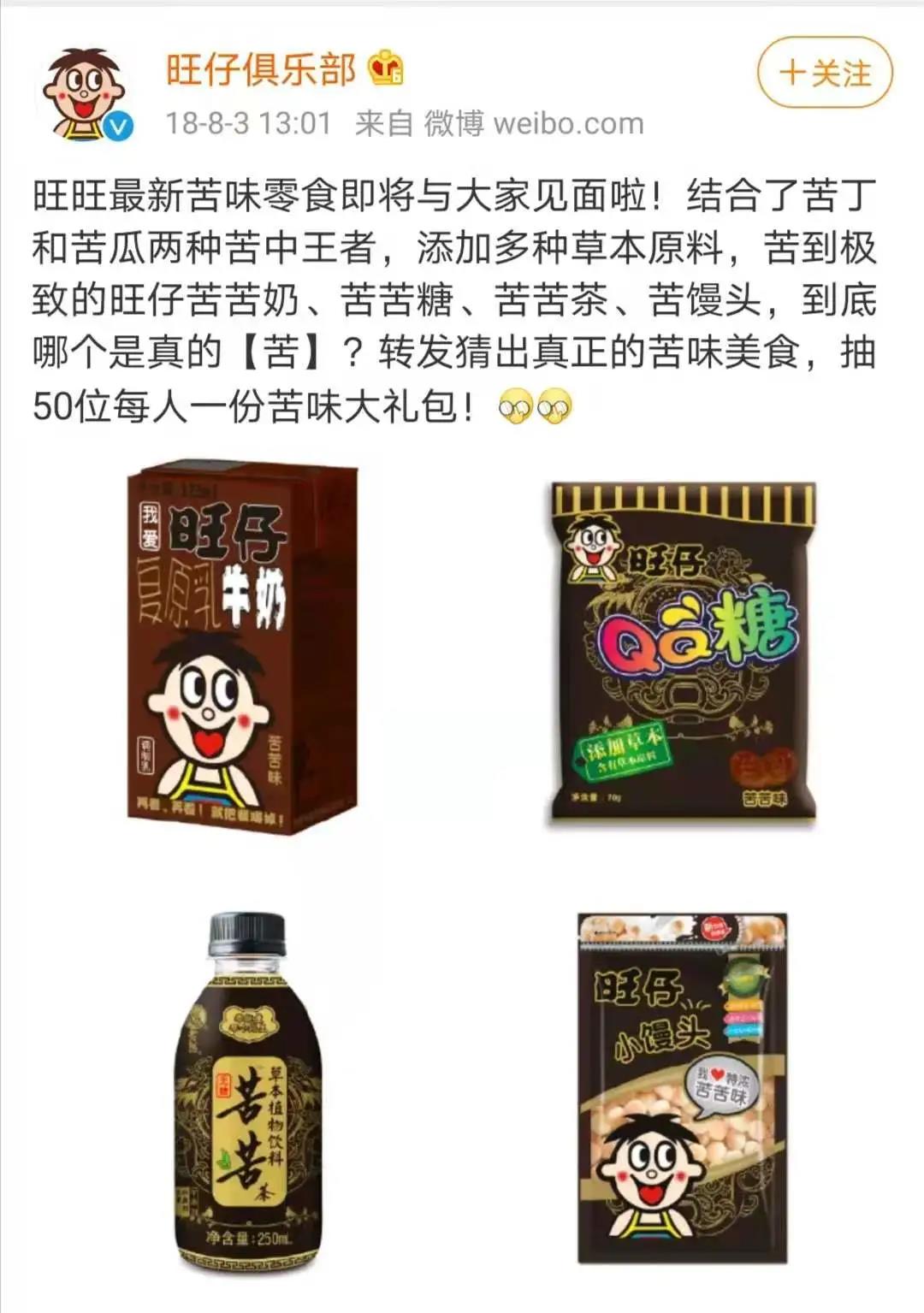View the 苦苦茶 bottle image

249,1092
